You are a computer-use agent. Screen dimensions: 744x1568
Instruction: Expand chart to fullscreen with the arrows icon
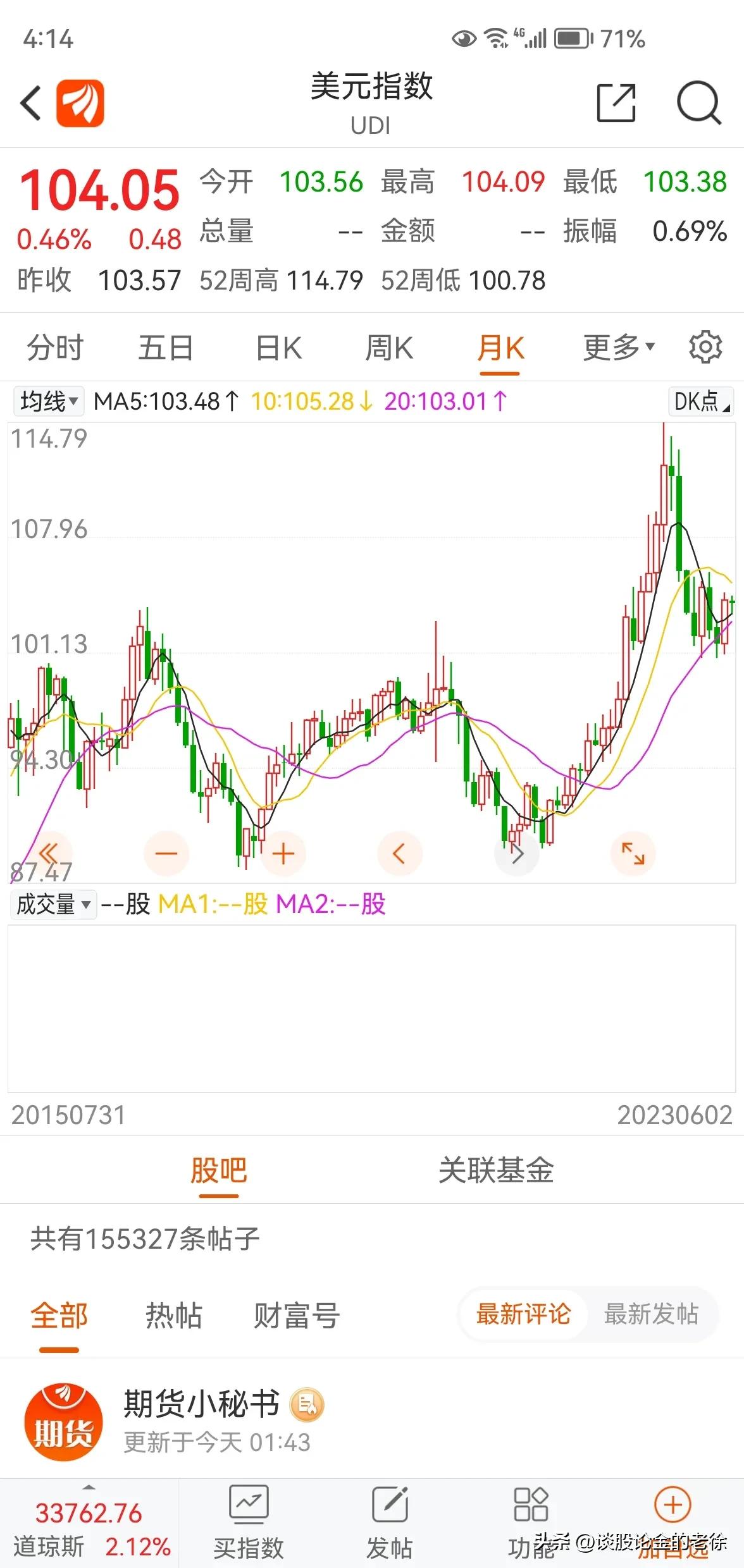click(633, 853)
